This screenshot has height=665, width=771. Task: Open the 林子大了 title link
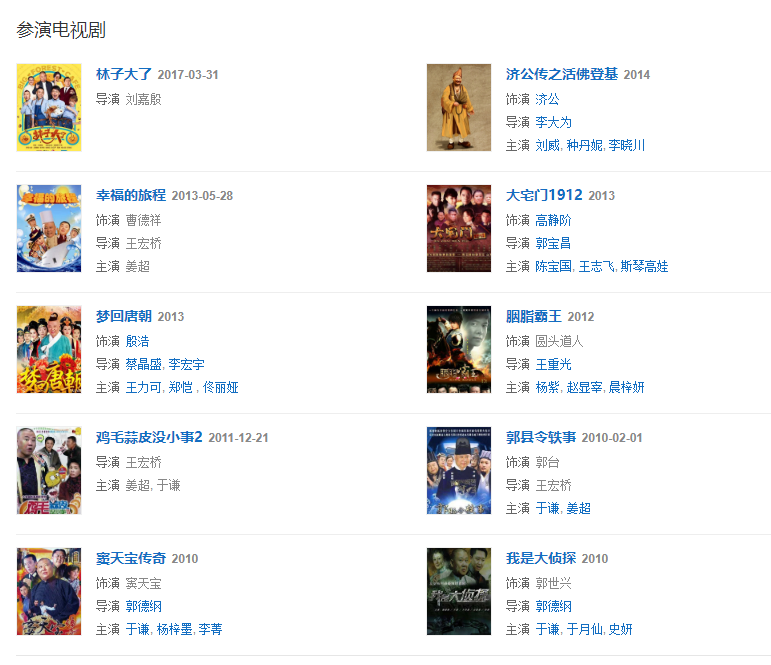coord(124,74)
